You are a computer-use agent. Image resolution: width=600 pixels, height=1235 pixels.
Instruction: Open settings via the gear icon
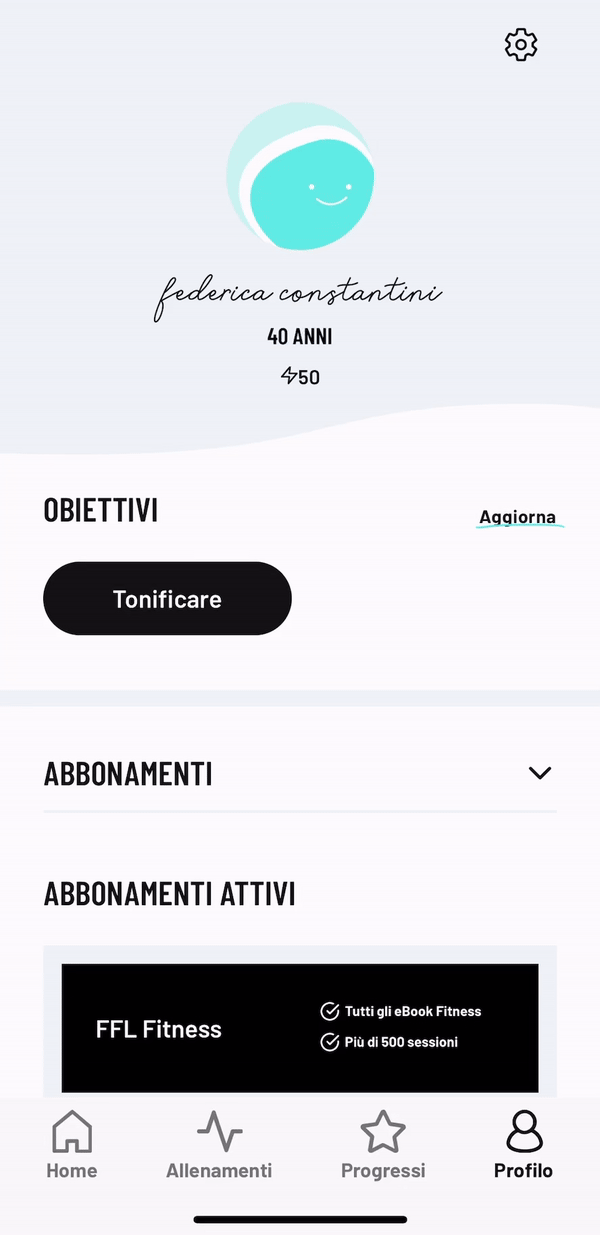click(521, 45)
